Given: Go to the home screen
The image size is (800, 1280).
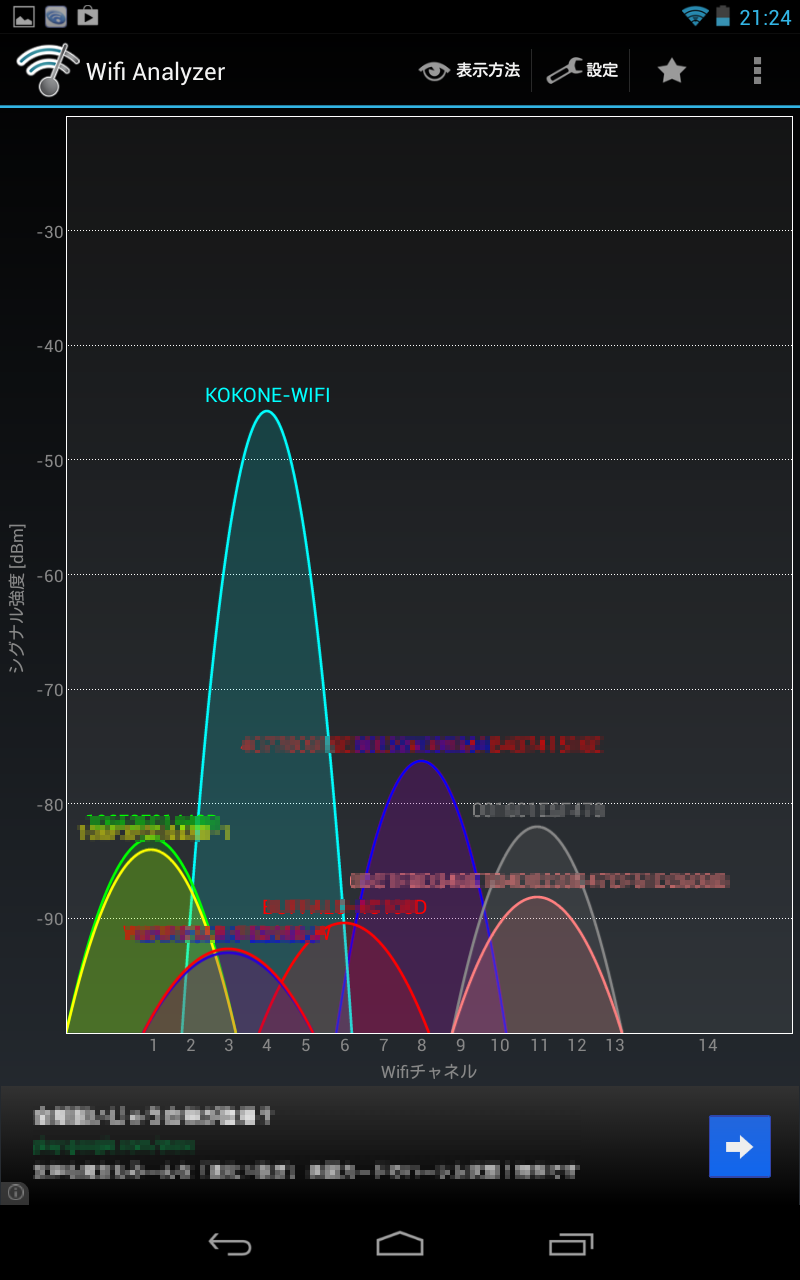Looking at the screenshot, I should [x=400, y=1243].
